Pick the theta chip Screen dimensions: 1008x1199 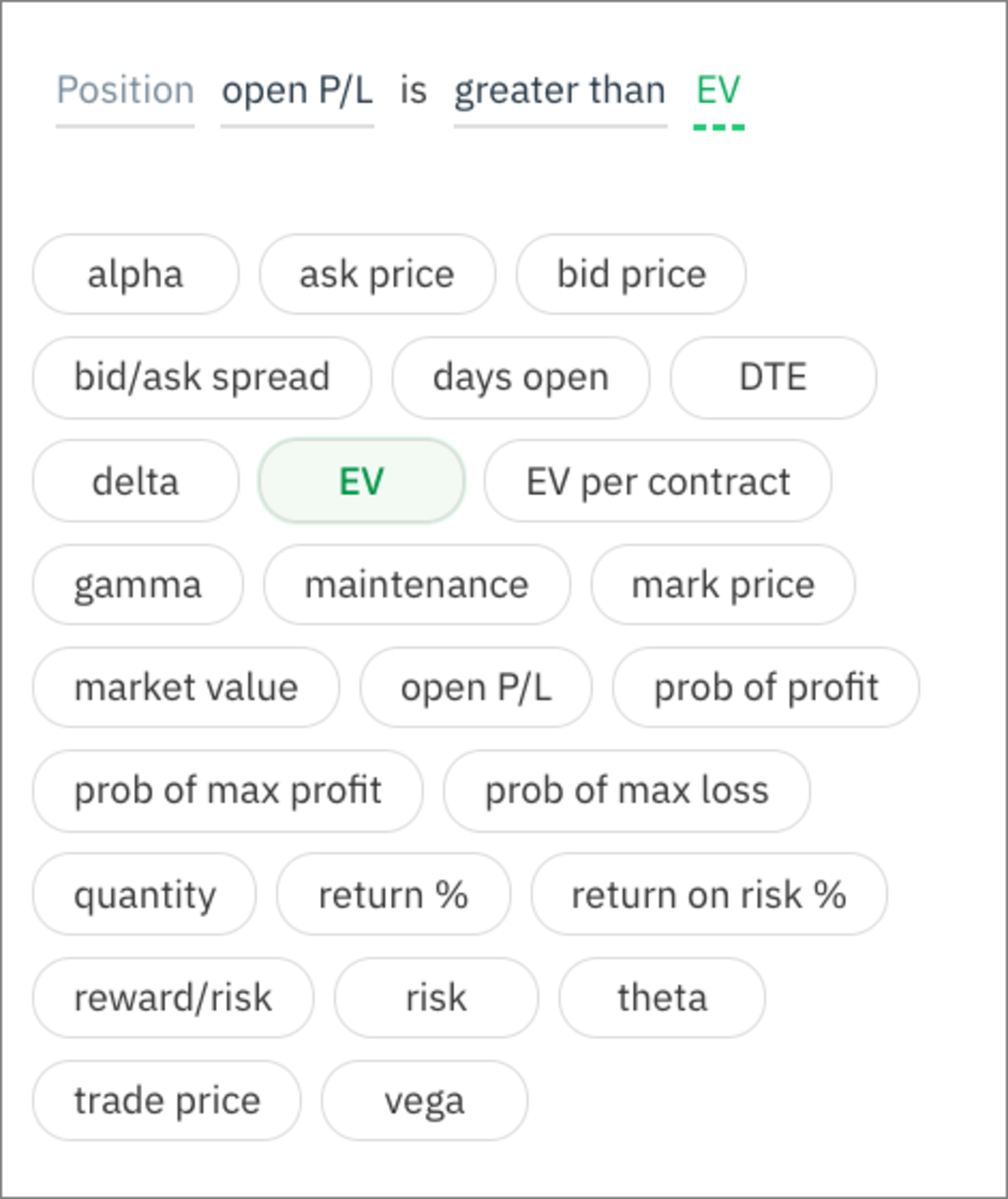coord(662,998)
